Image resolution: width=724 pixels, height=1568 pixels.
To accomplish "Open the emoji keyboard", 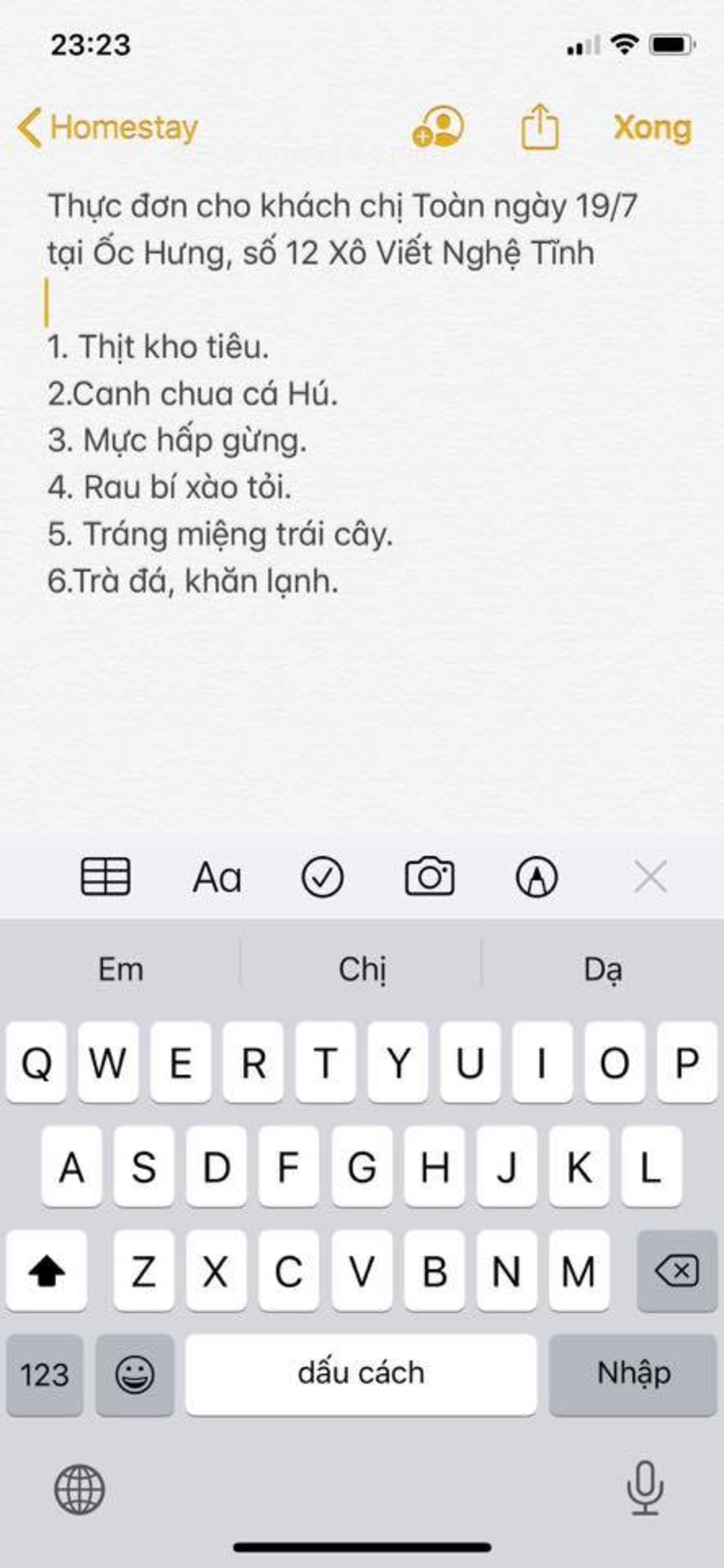I will [135, 1374].
